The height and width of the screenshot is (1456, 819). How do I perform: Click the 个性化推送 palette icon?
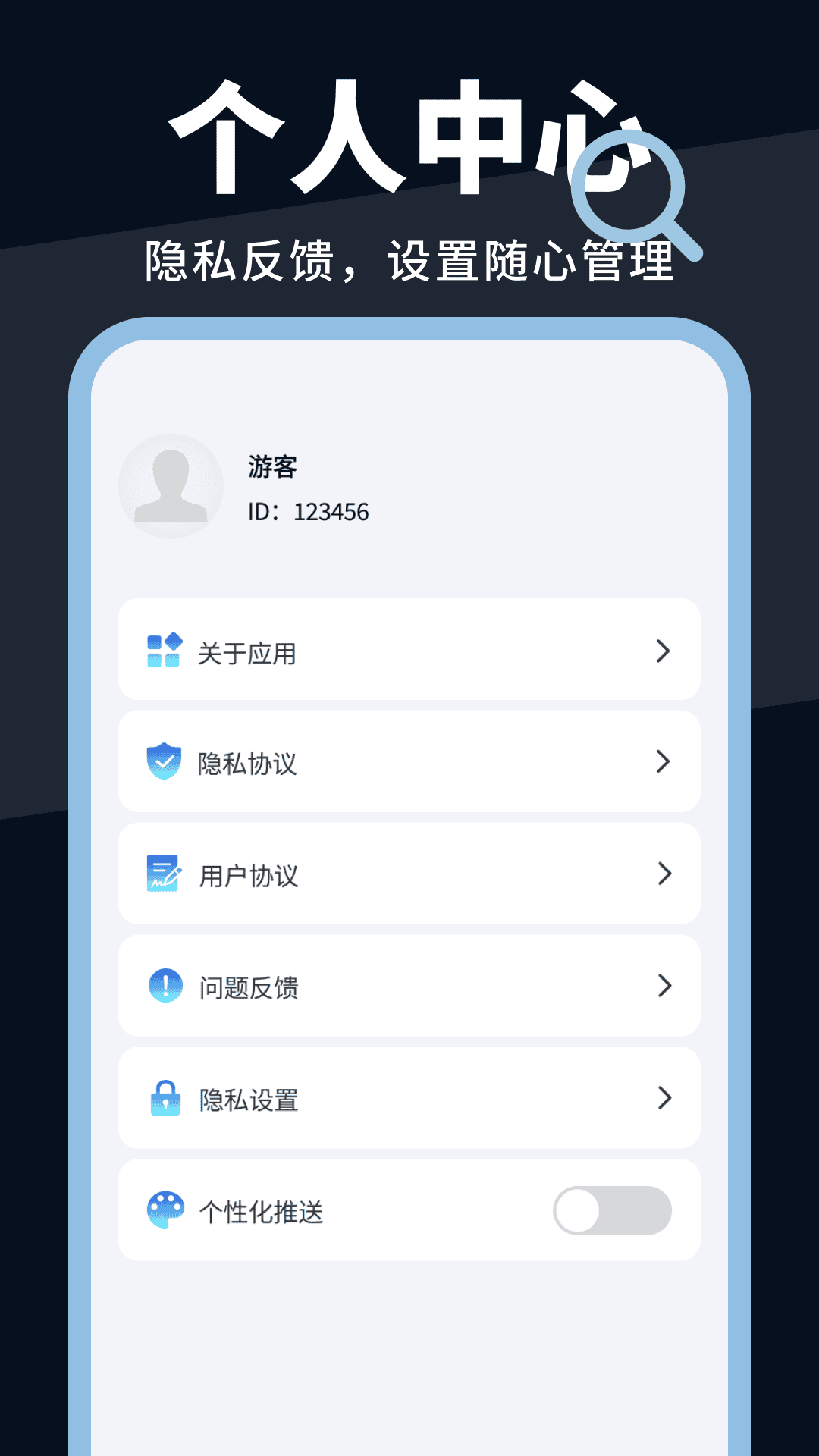click(163, 1209)
